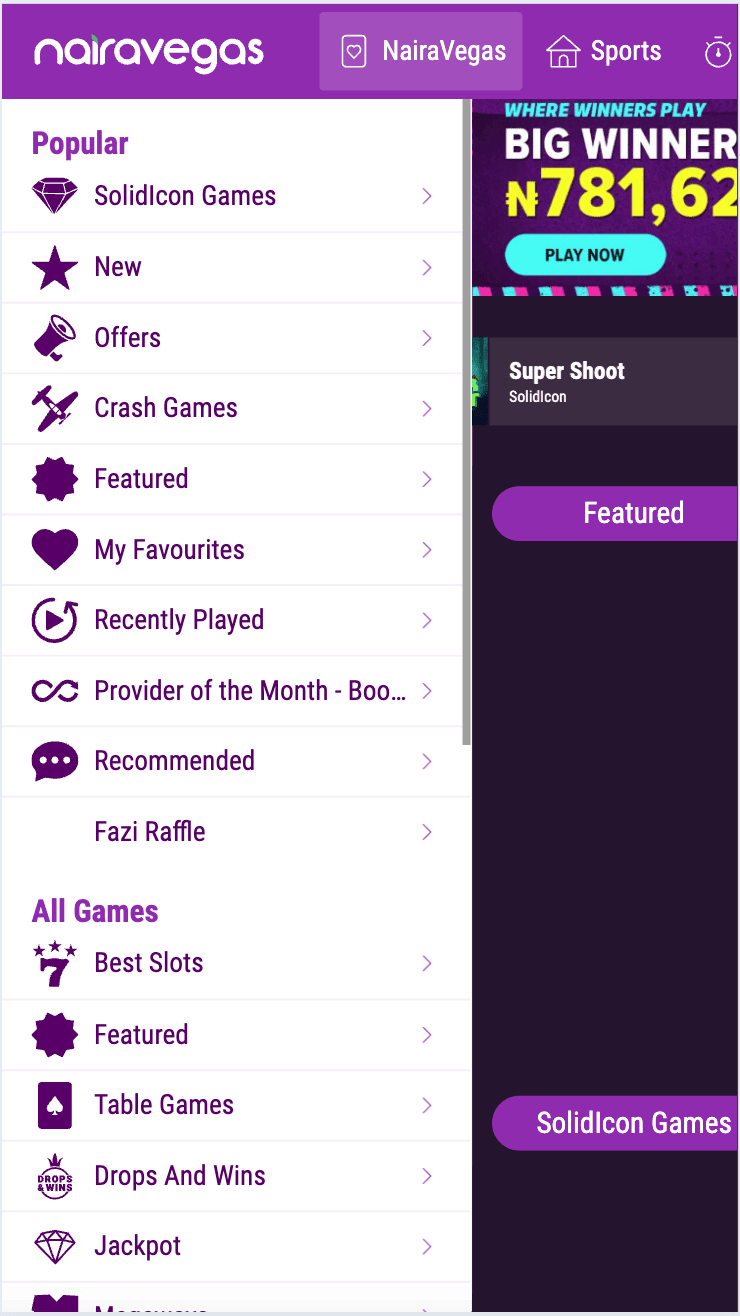Screen dimensions: 740x1316
Task: Click the Jackpot diamond icon
Action: (x=55, y=1246)
